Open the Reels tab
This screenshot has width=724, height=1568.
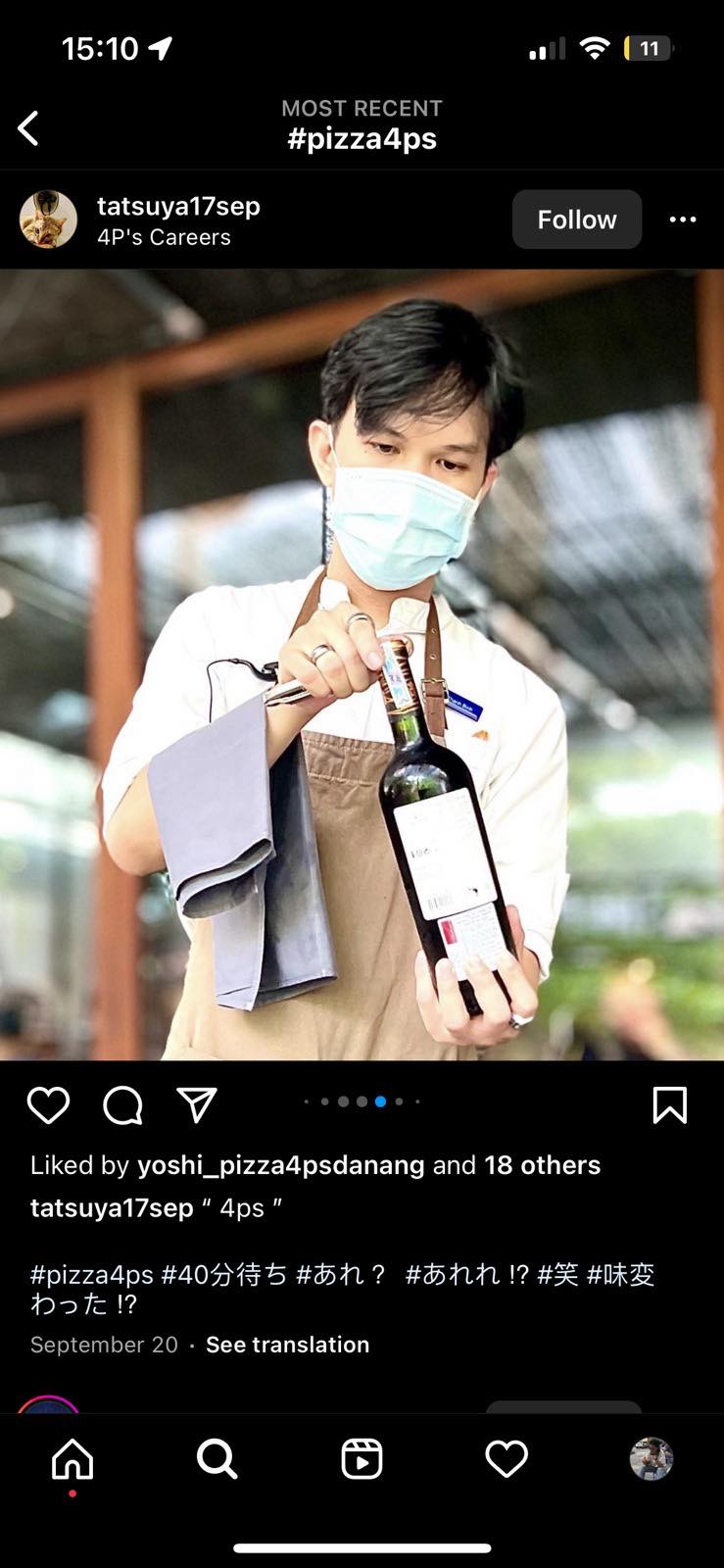coord(362,1459)
